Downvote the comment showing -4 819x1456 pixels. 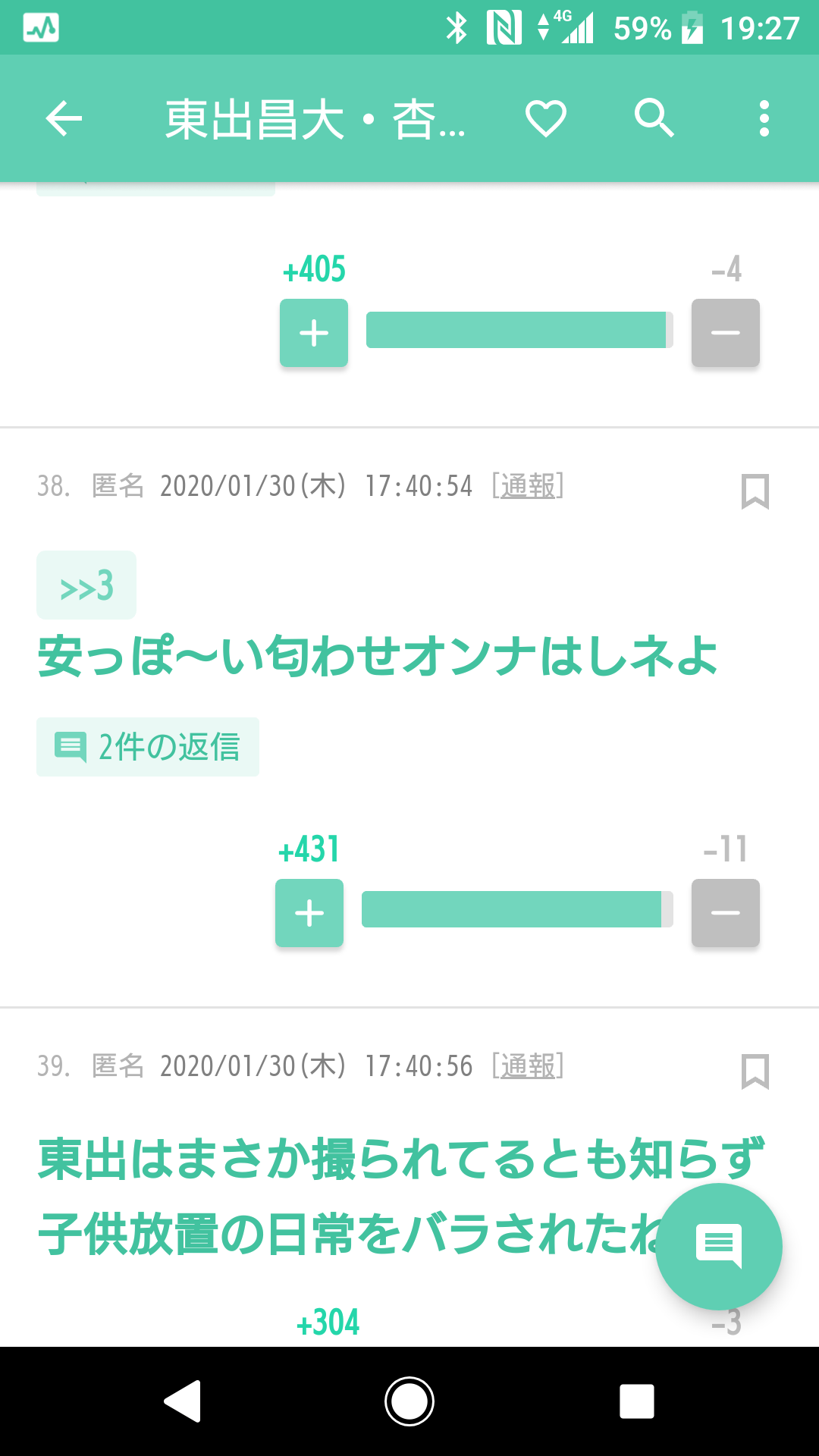726,333
